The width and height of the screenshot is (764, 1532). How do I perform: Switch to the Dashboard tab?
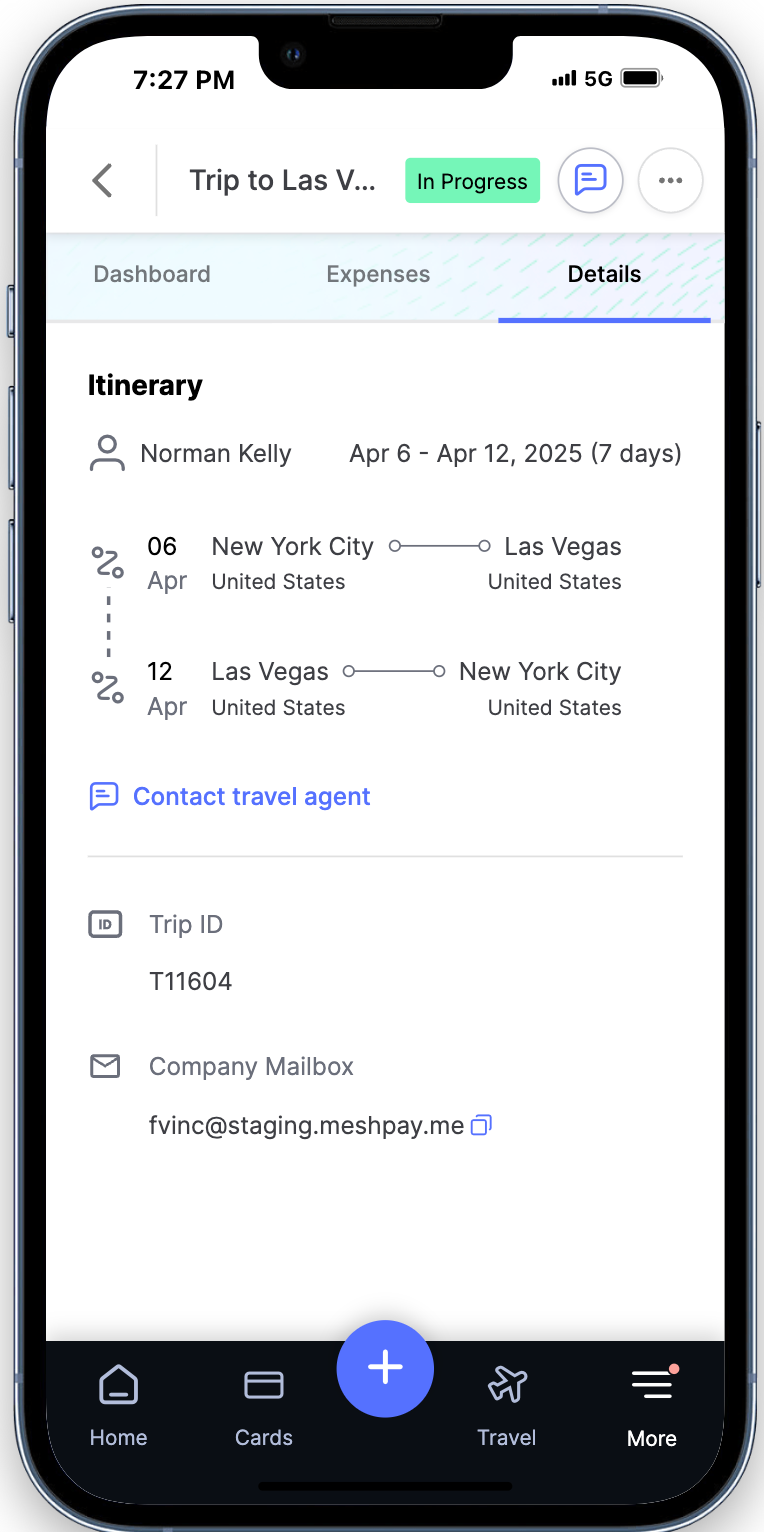pyautogui.click(x=152, y=274)
